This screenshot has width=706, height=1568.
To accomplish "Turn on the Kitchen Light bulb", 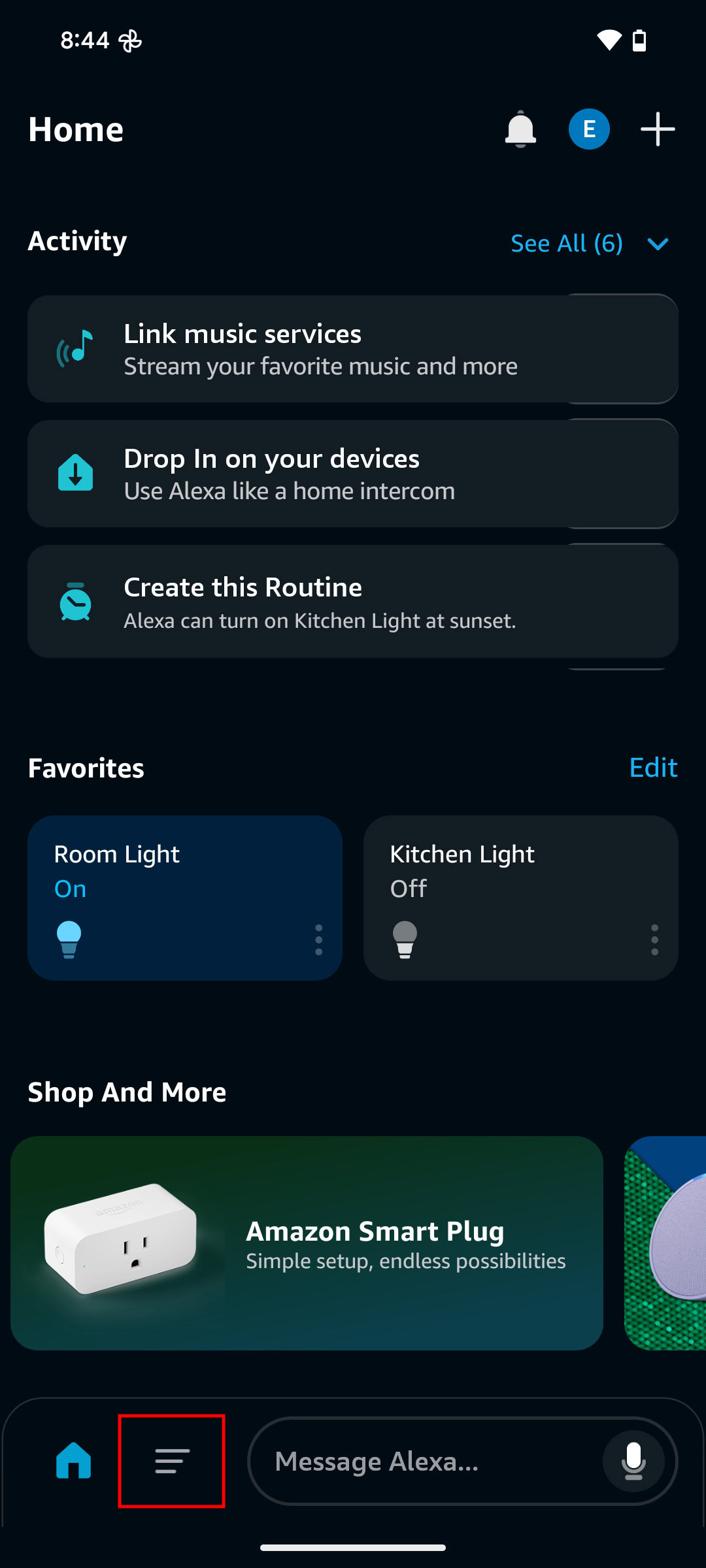I will point(405,939).
